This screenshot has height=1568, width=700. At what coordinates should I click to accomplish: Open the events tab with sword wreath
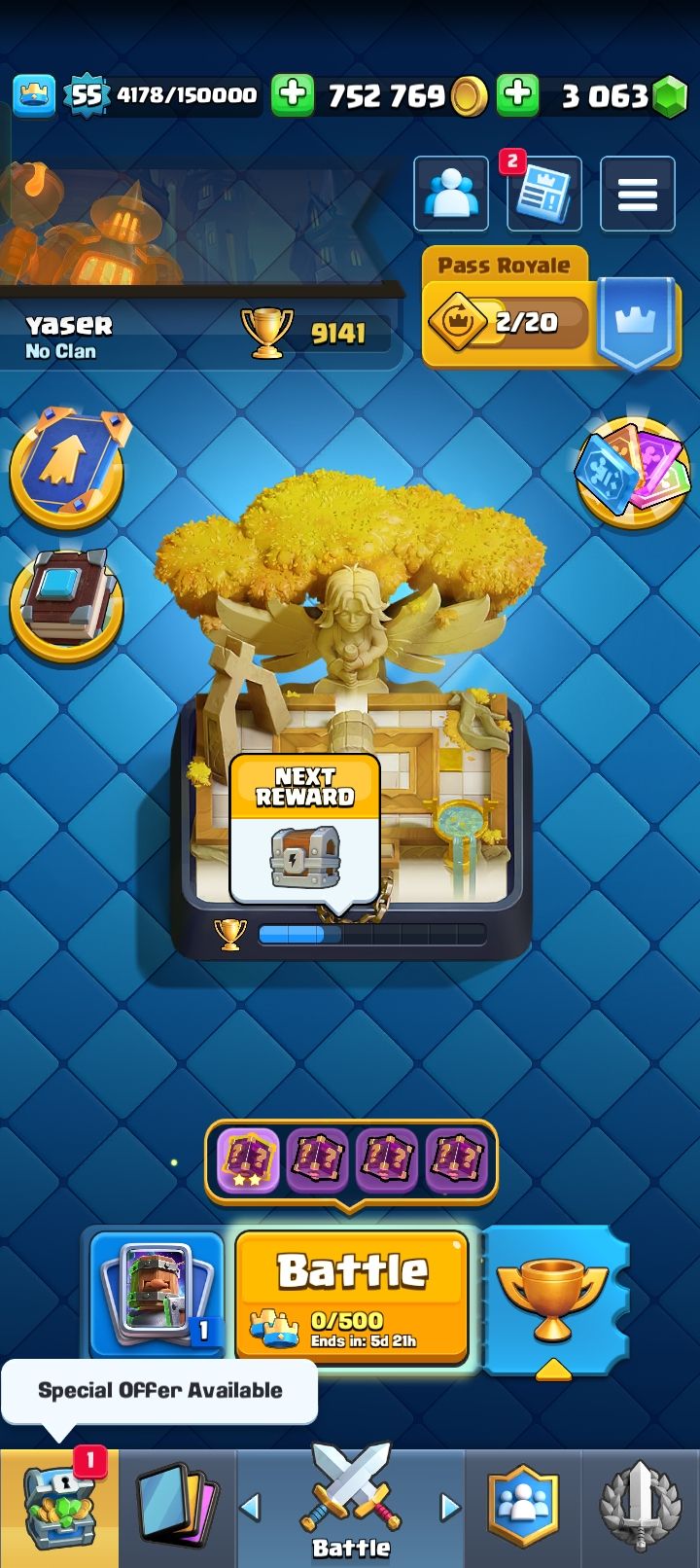pos(639,1508)
